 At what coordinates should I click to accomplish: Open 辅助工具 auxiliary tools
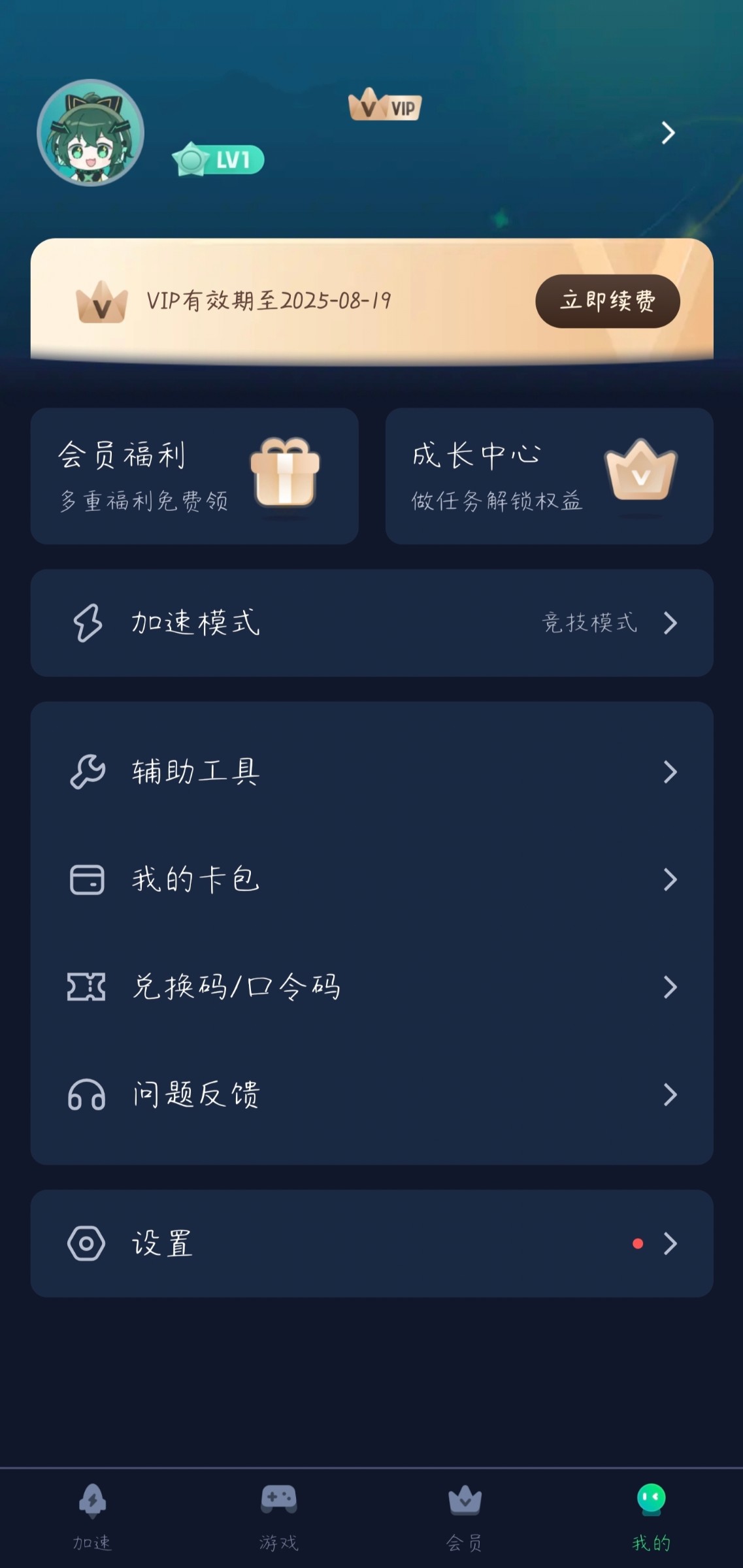coord(371,772)
